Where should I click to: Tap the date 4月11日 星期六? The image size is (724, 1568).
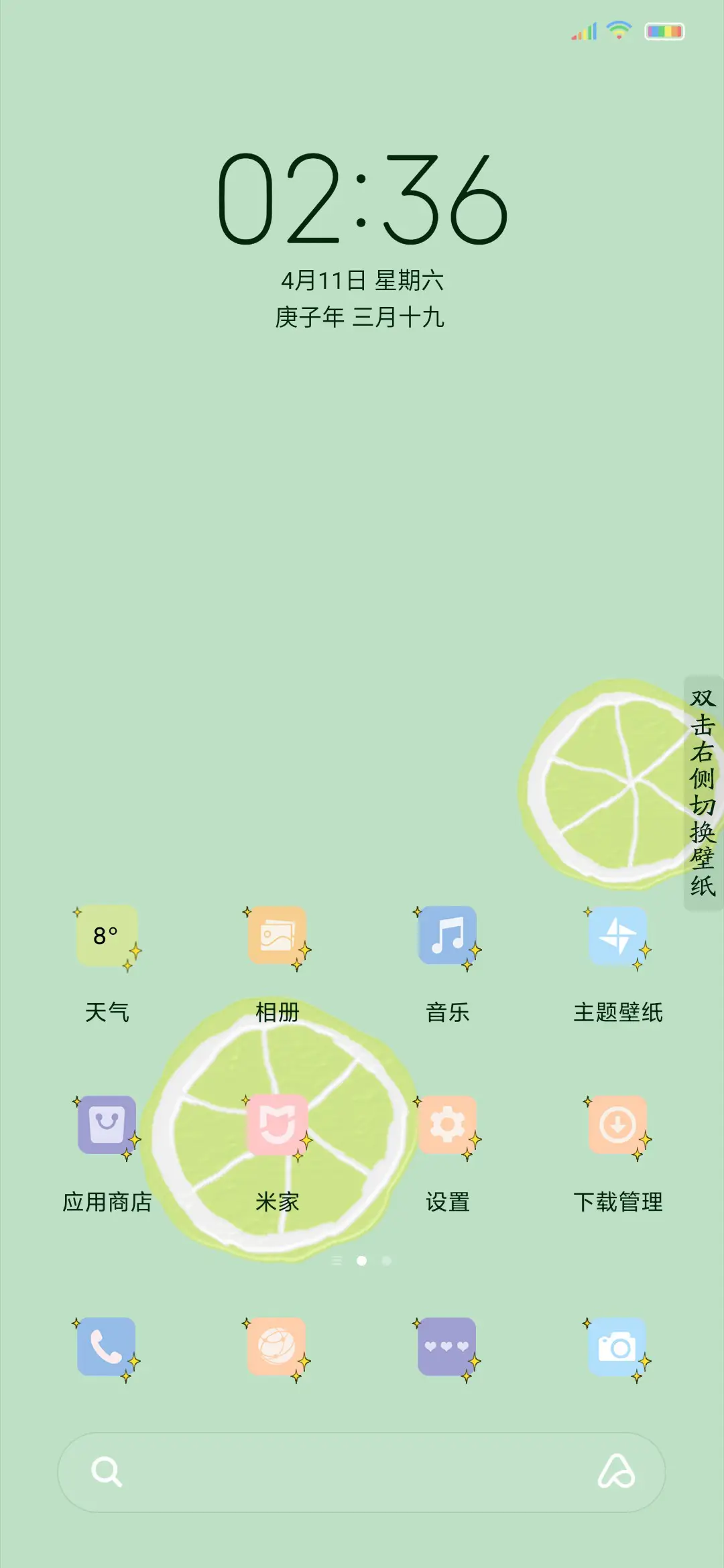tap(362, 281)
